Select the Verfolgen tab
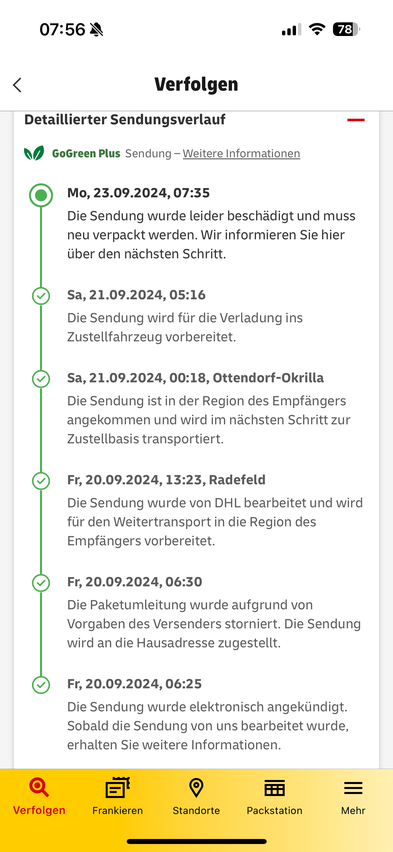393x852 pixels. (39, 797)
